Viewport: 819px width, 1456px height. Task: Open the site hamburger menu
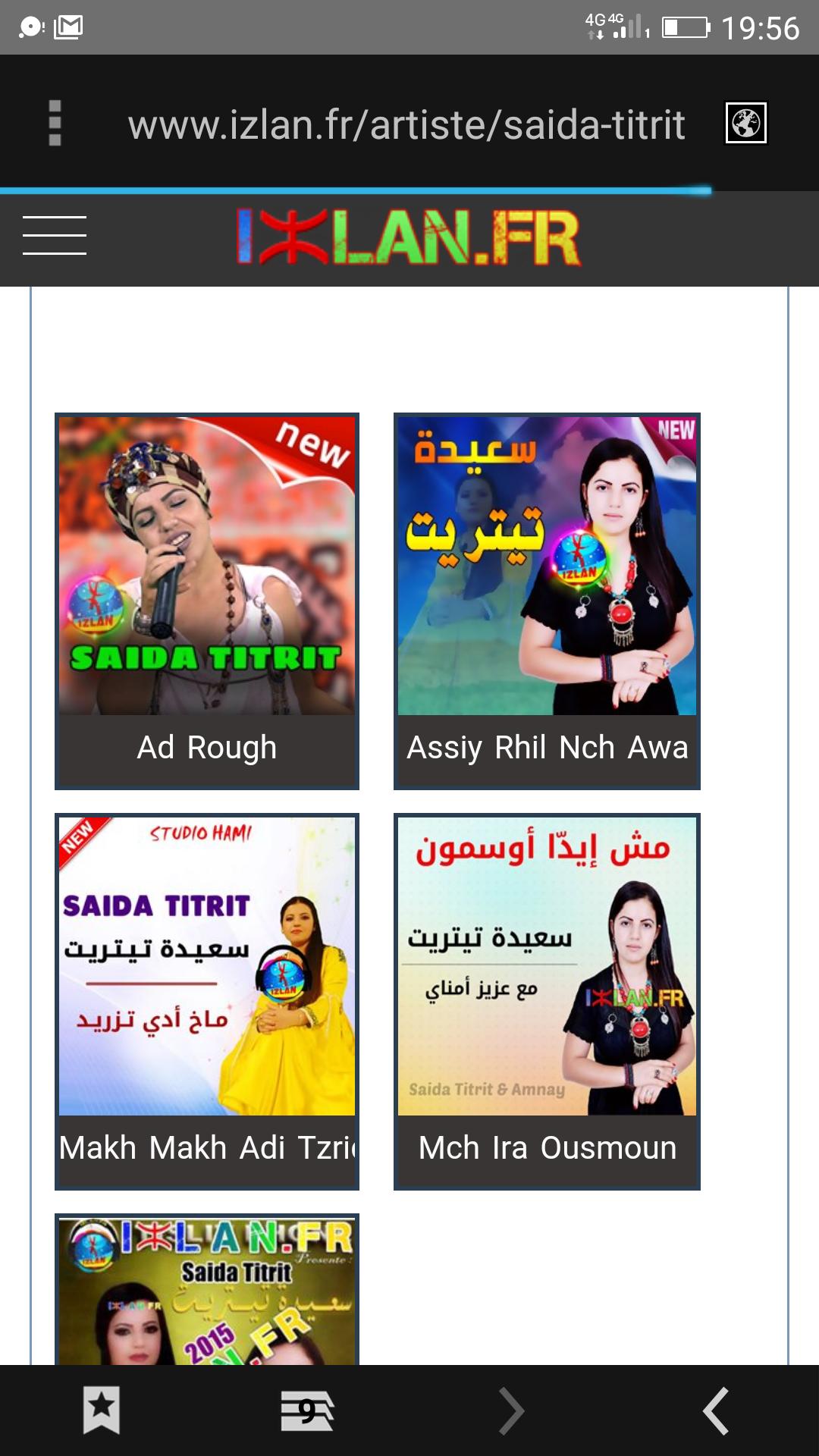coord(55,235)
